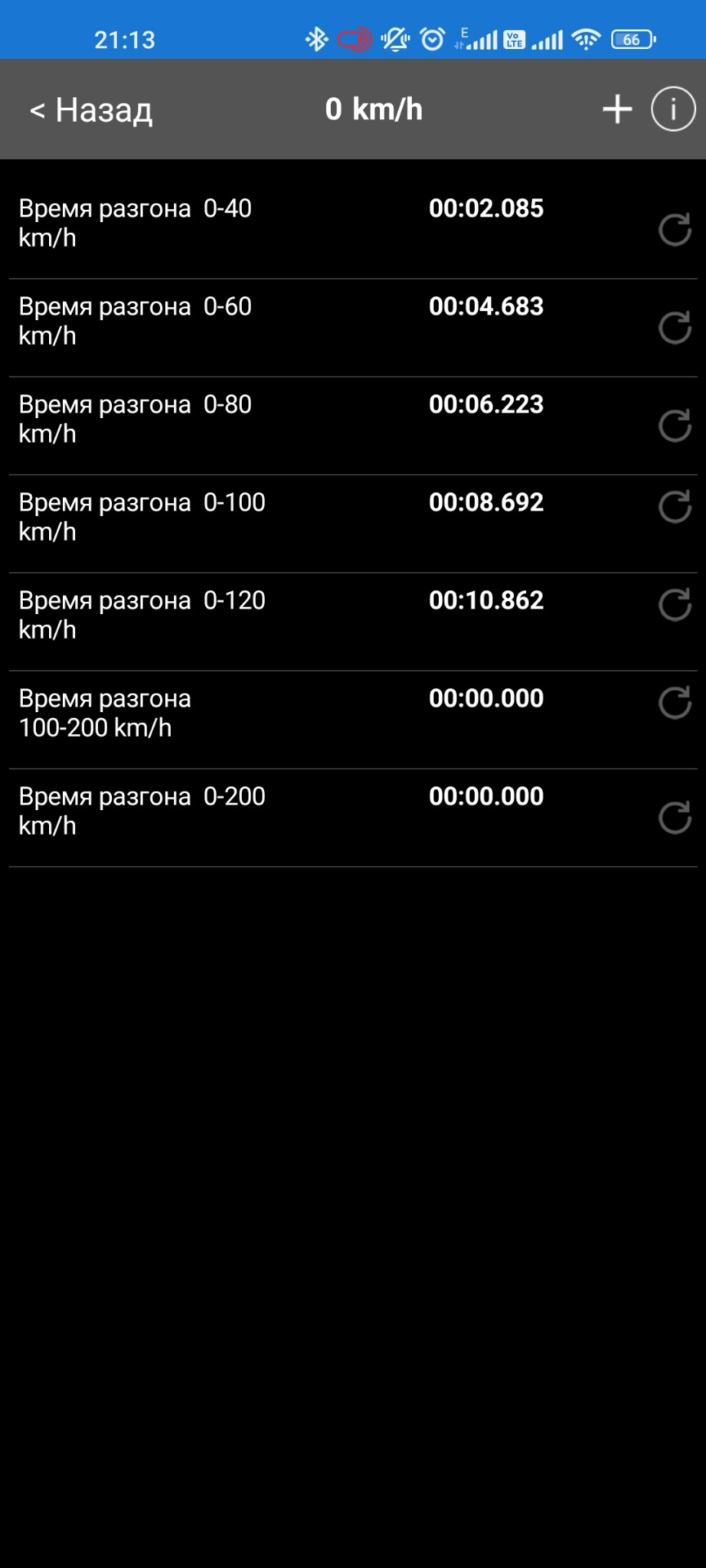Screen dimensions: 706x1568
Task: Reset the 0-120 km/h acceleration time
Action: point(675,605)
